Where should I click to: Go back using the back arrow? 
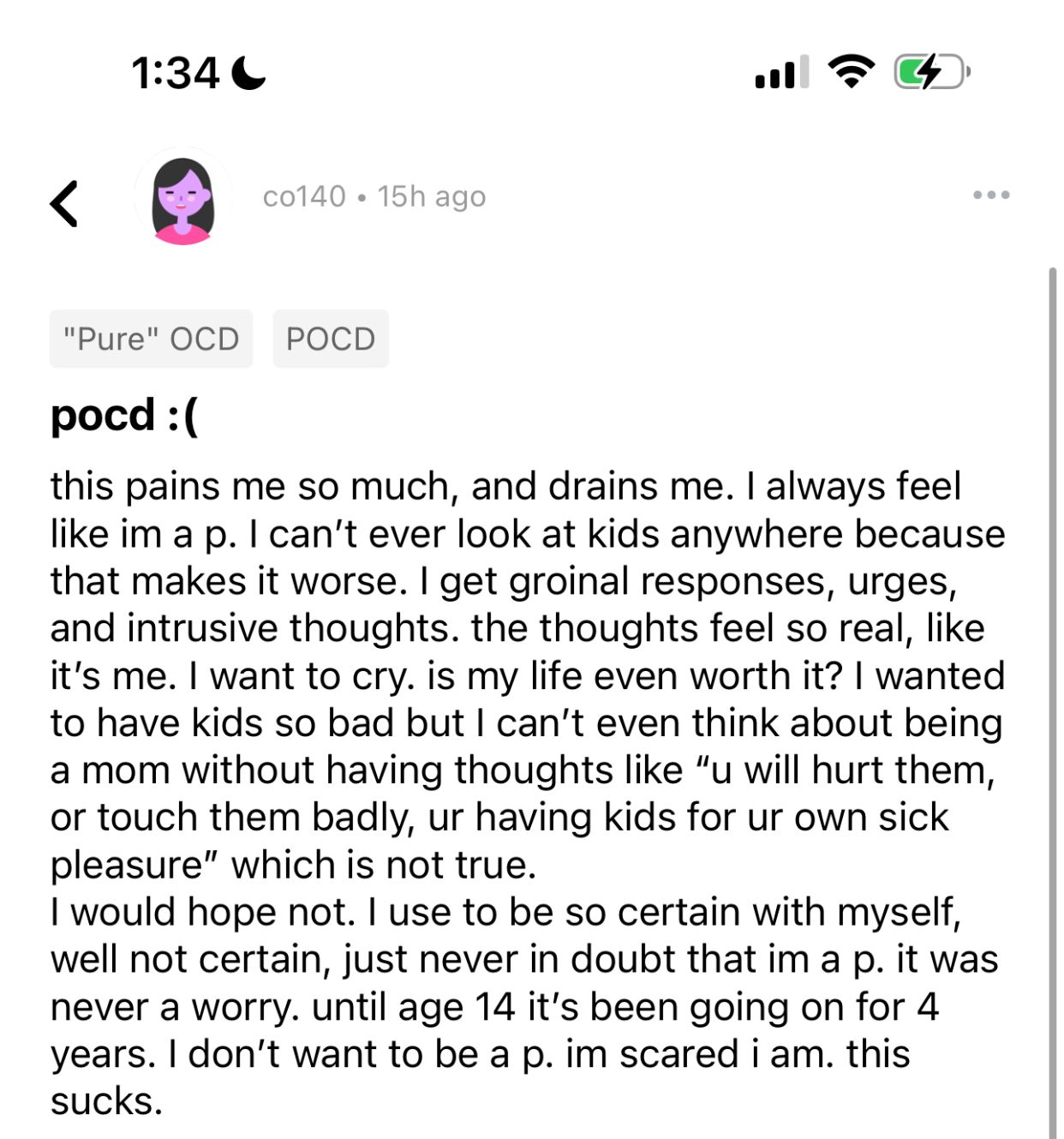coord(65,203)
